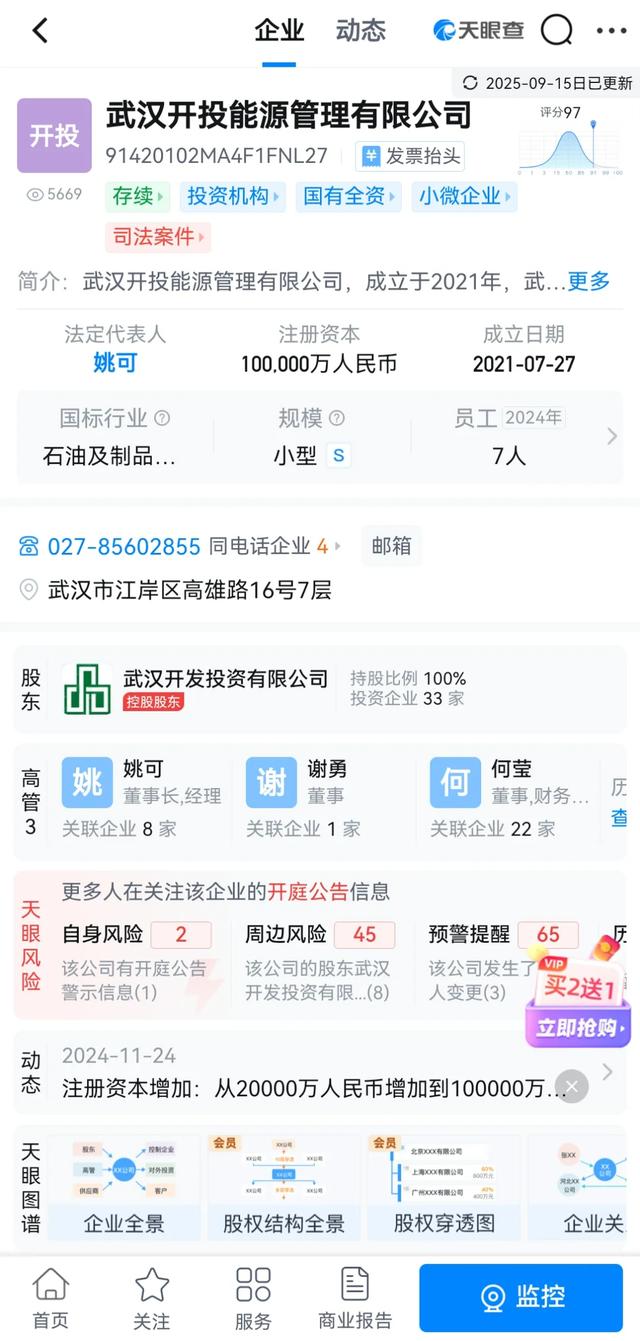Switch to the 动态 tab
The width and height of the screenshot is (640, 1341).
(360, 31)
